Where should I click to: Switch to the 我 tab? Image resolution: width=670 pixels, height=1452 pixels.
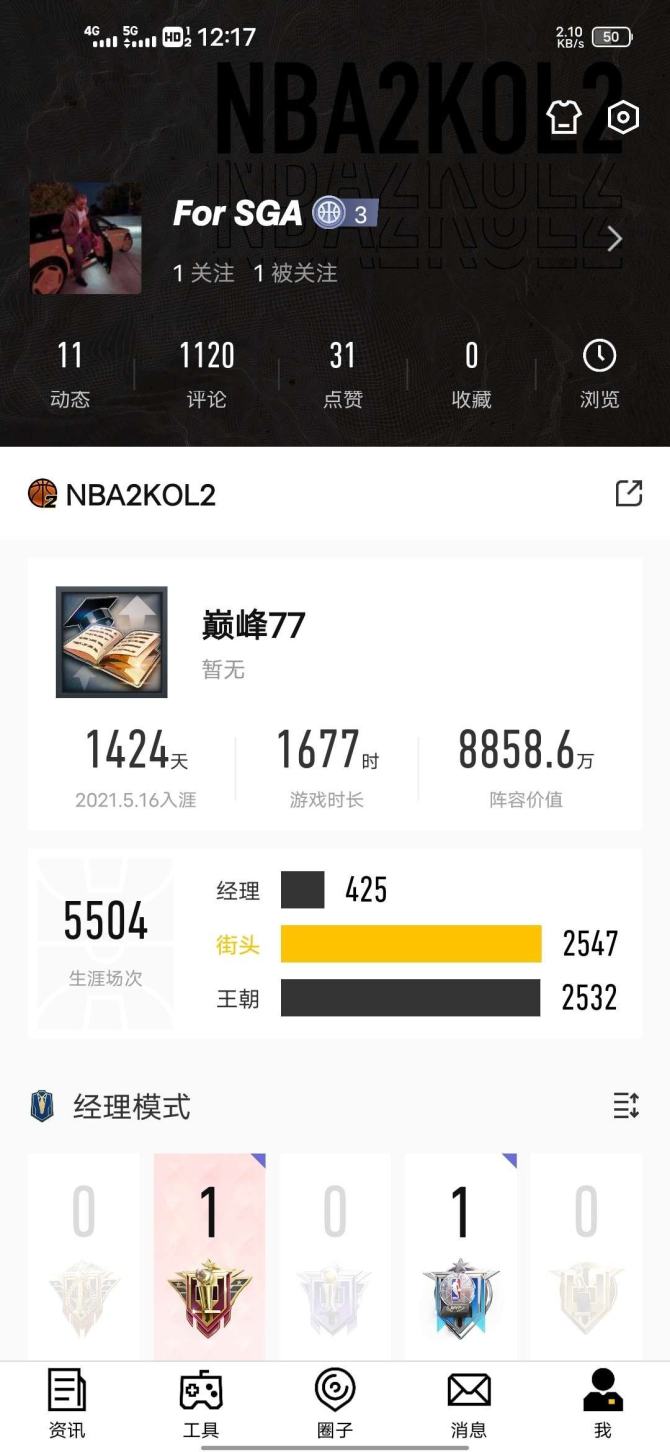(602, 1404)
